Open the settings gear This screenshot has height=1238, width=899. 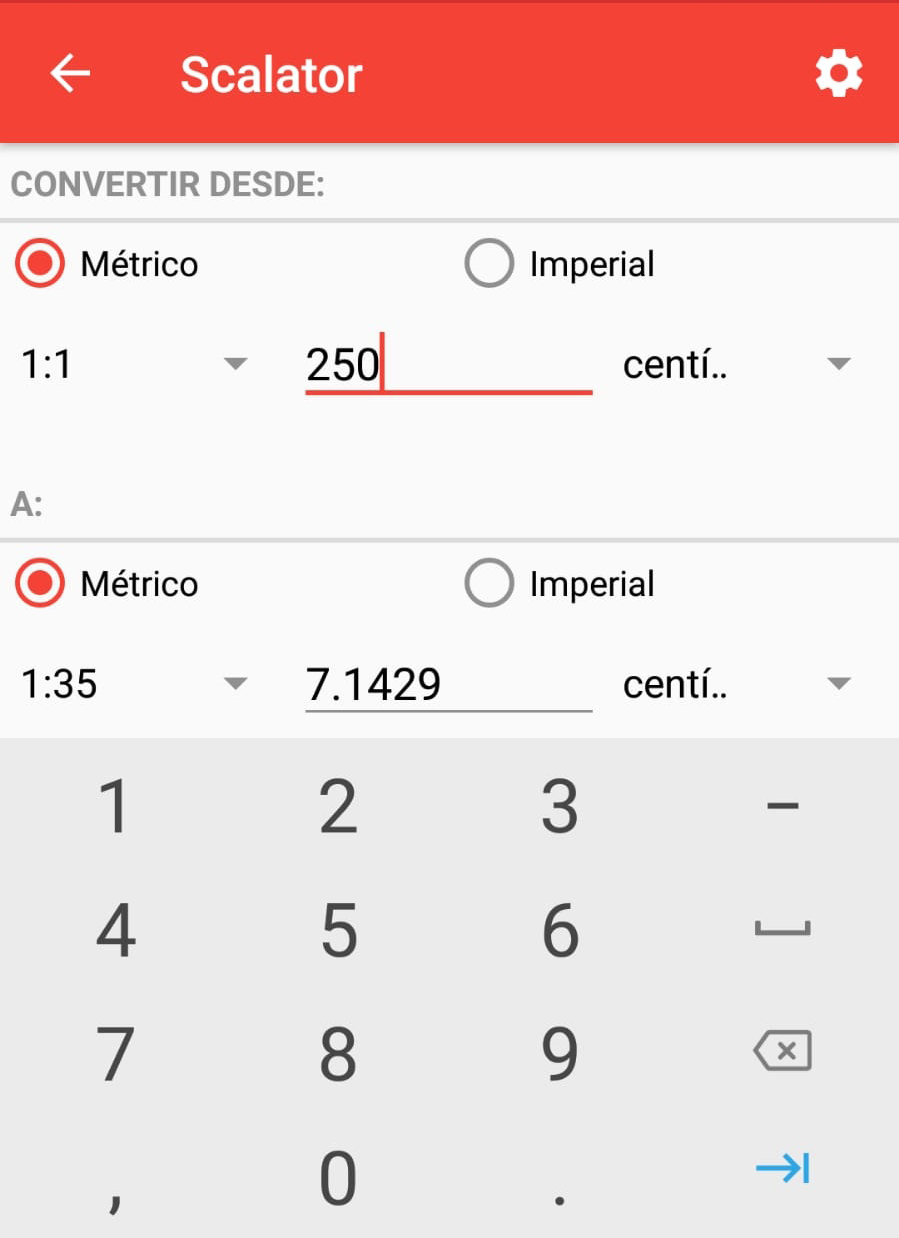[838, 74]
